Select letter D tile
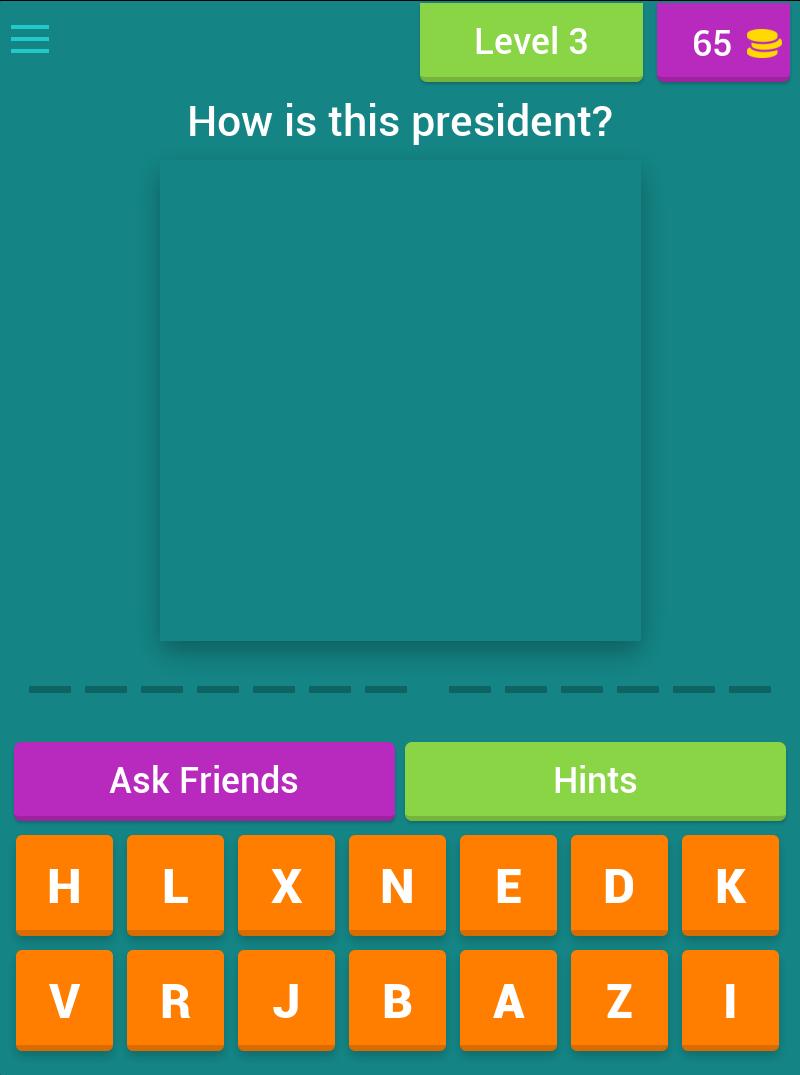Screen dimensions: 800x1075 (619, 885)
